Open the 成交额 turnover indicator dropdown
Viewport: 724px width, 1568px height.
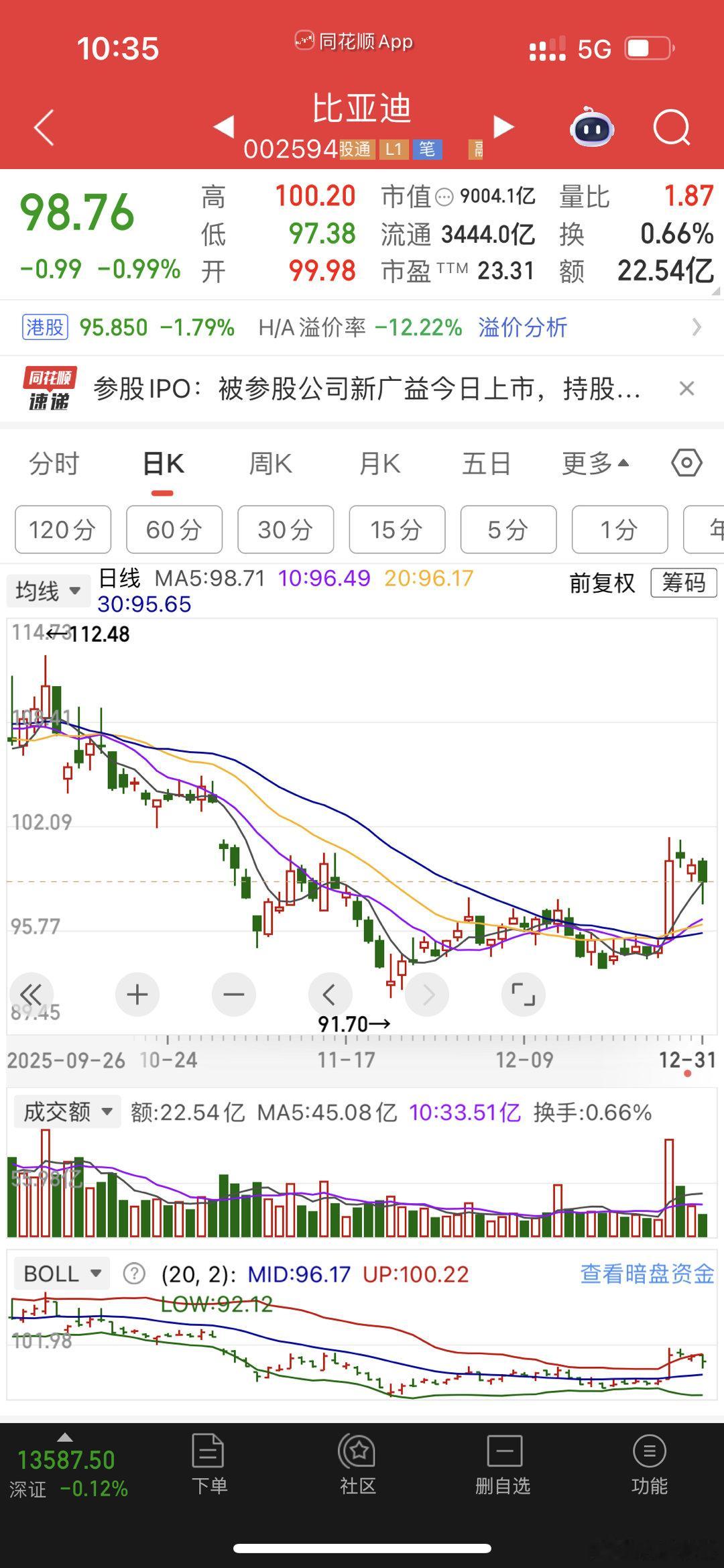point(66,1111)
